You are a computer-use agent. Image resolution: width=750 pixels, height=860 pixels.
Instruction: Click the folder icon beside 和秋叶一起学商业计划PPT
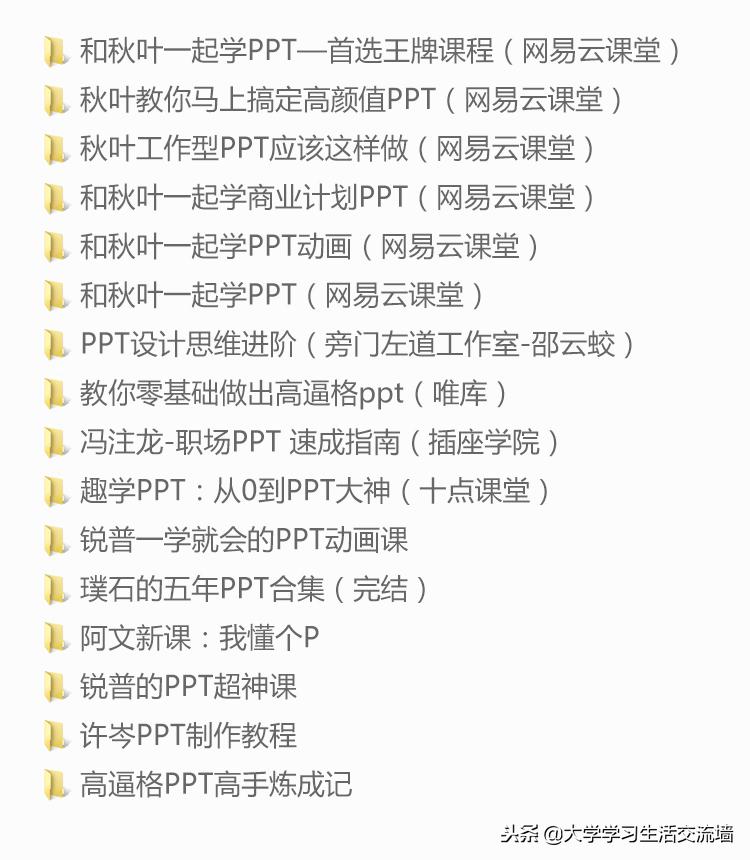pyautogui.click(x=52, y=198)
